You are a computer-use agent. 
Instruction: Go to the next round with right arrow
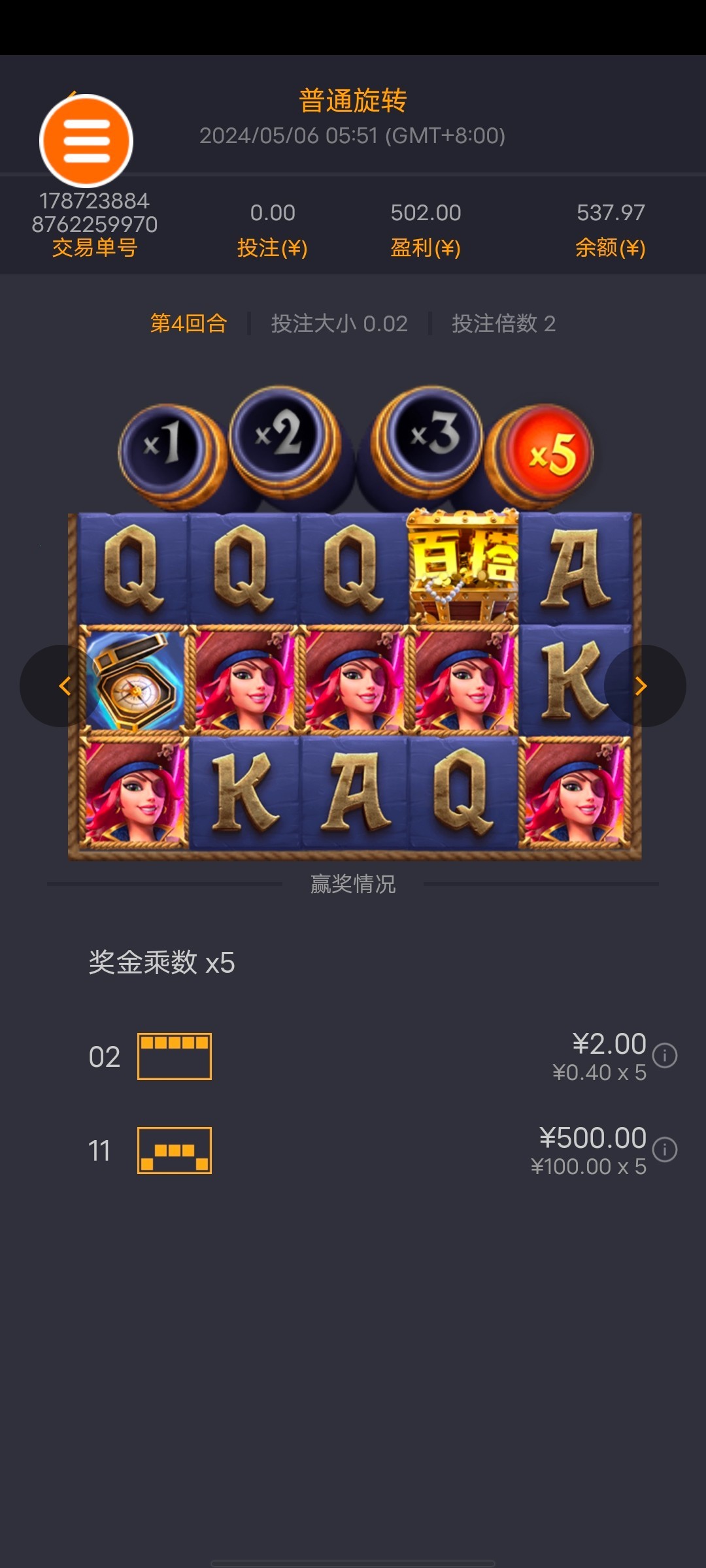tap(645, 686)
